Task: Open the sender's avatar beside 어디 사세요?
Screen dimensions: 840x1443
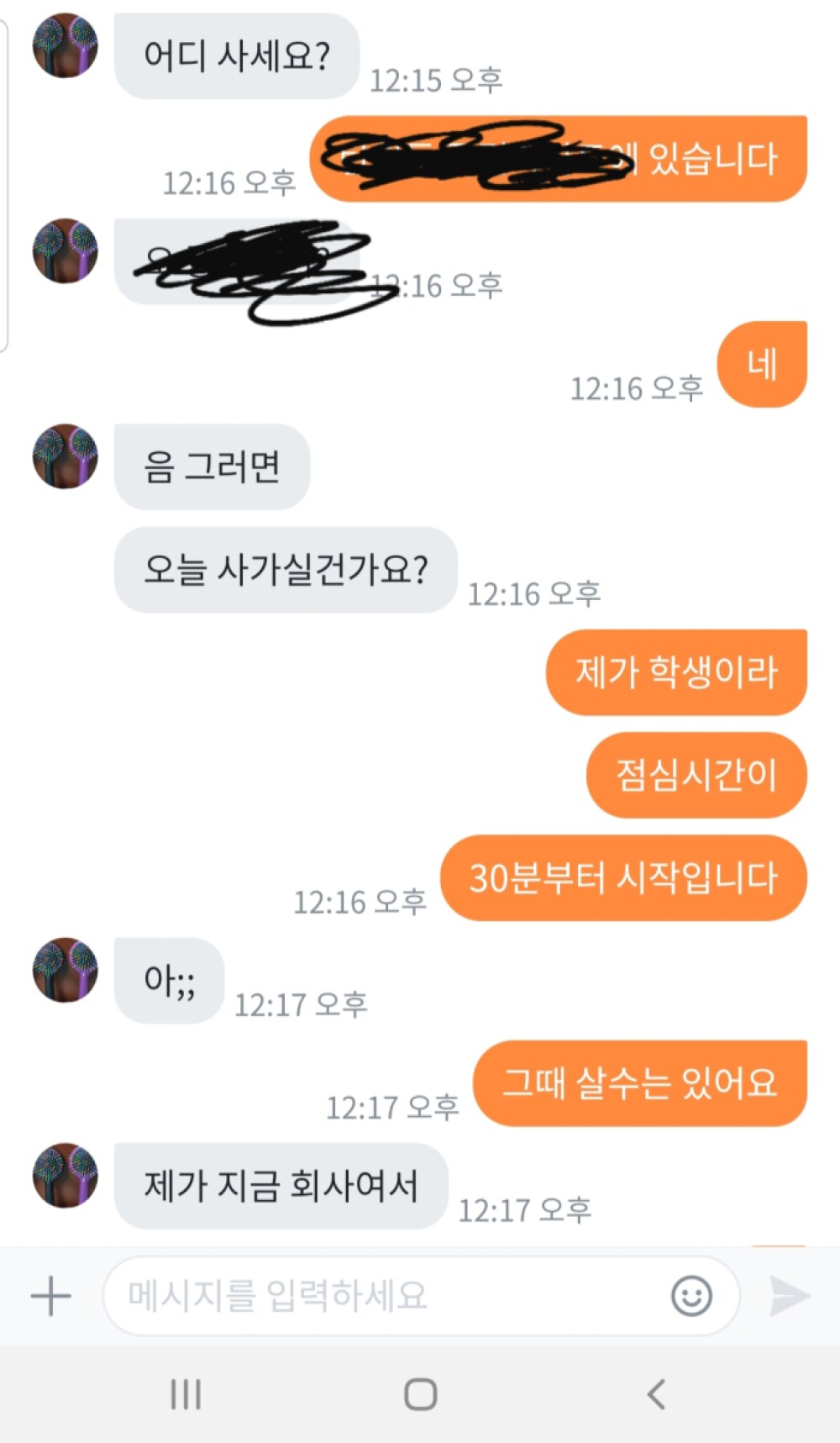Action: [x=65, y=46]
